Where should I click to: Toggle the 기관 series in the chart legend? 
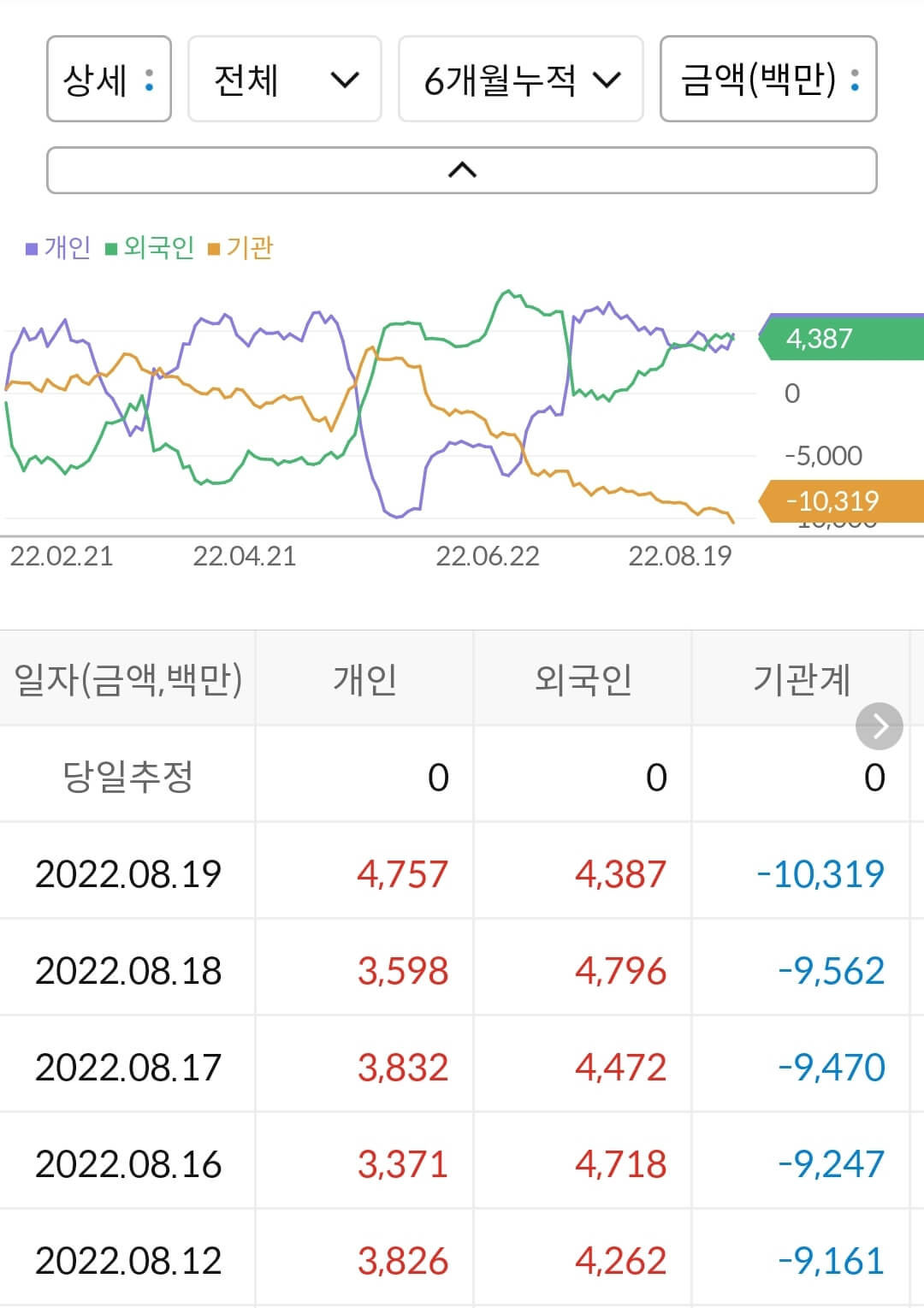point(252,246)
